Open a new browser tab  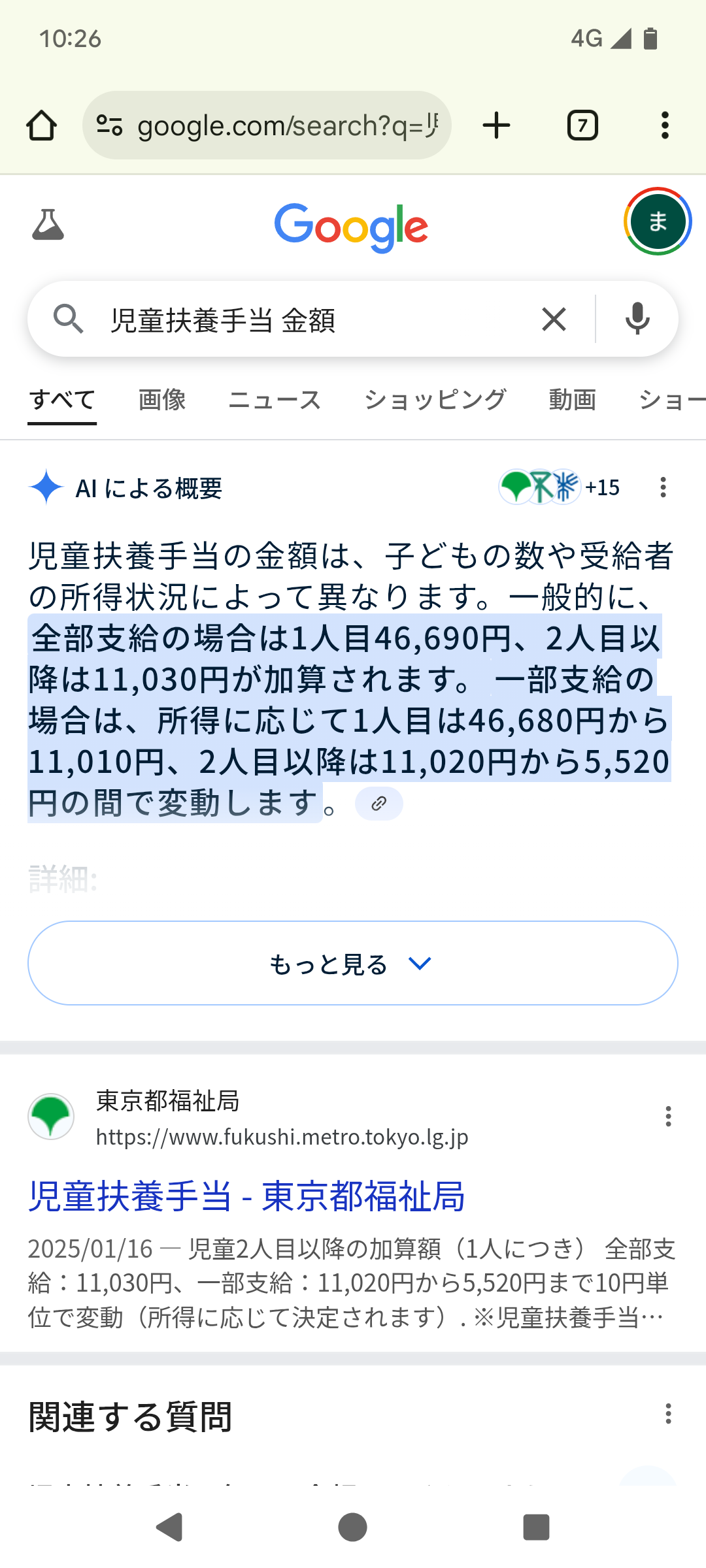[x=497, y=125]
